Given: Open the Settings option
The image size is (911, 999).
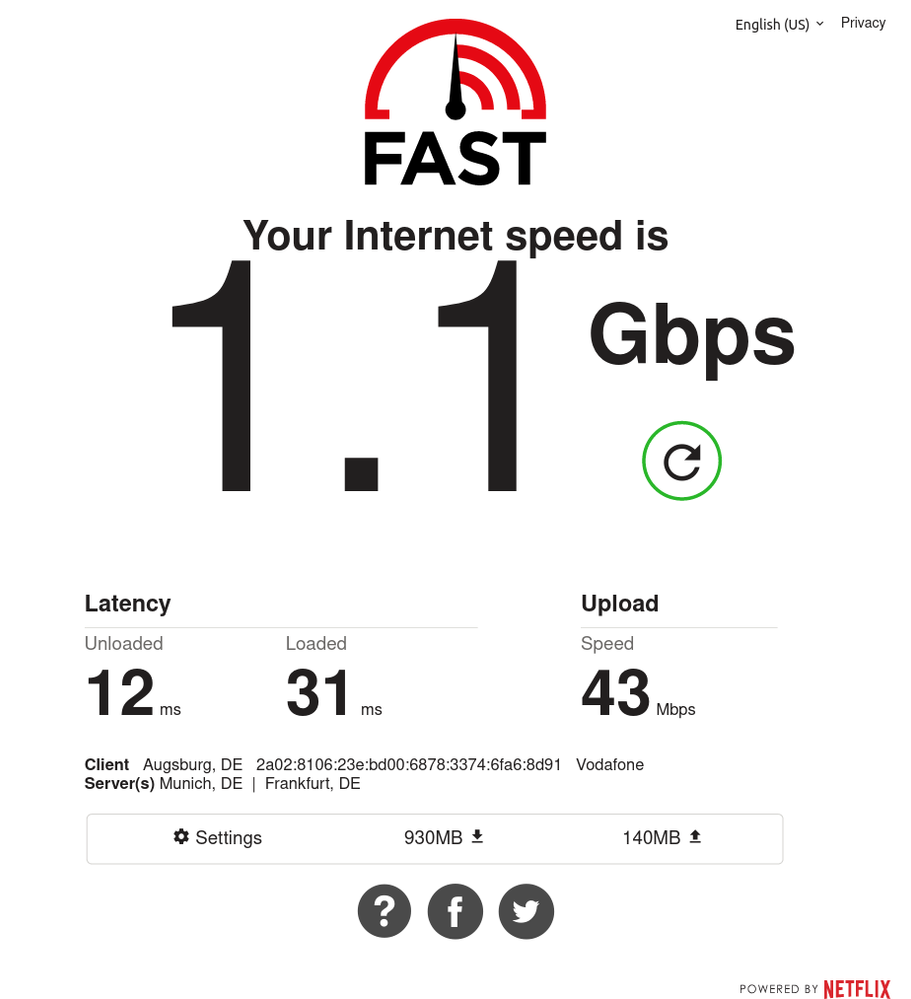Looking at the screenshot, I should coord(218,838).
